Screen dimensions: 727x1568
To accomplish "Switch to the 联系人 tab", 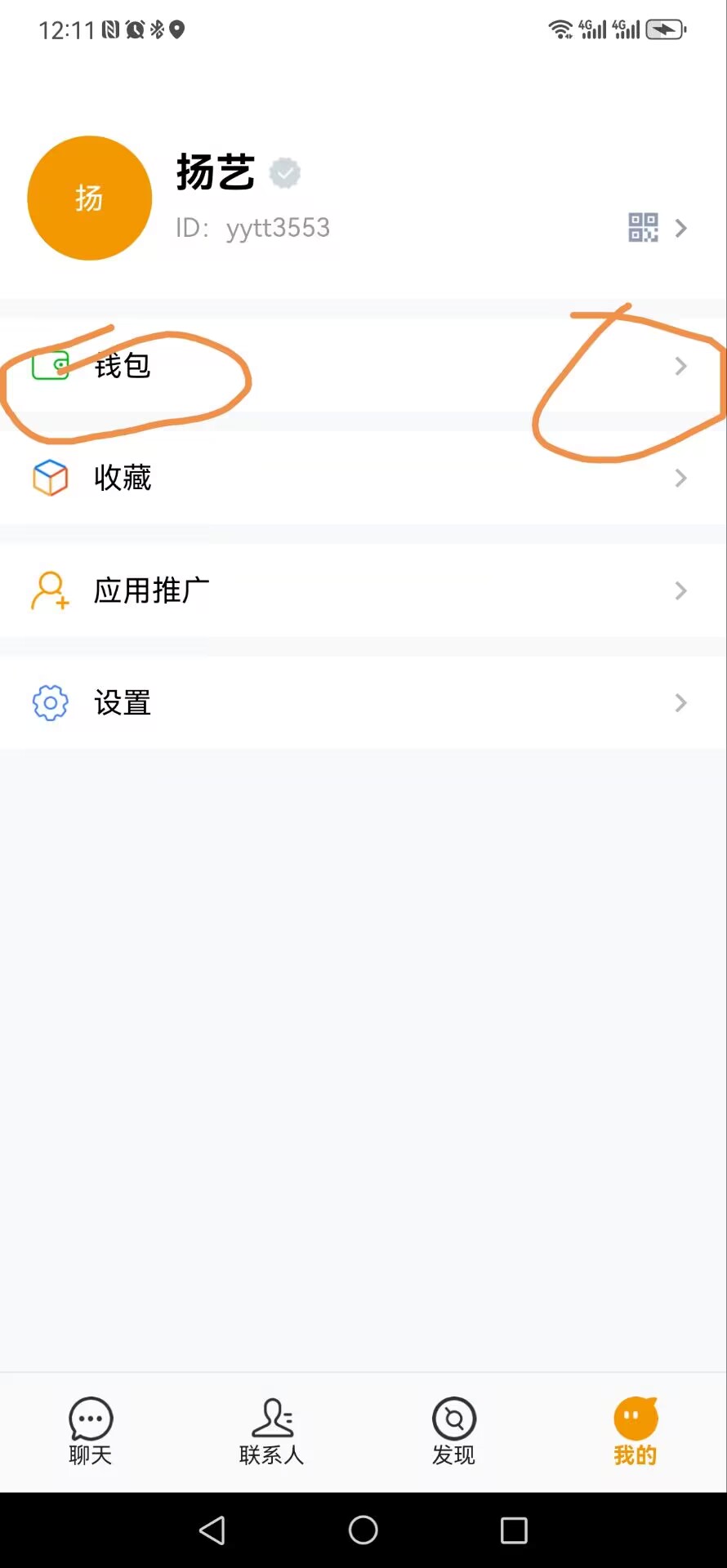I will point(272,1432).
